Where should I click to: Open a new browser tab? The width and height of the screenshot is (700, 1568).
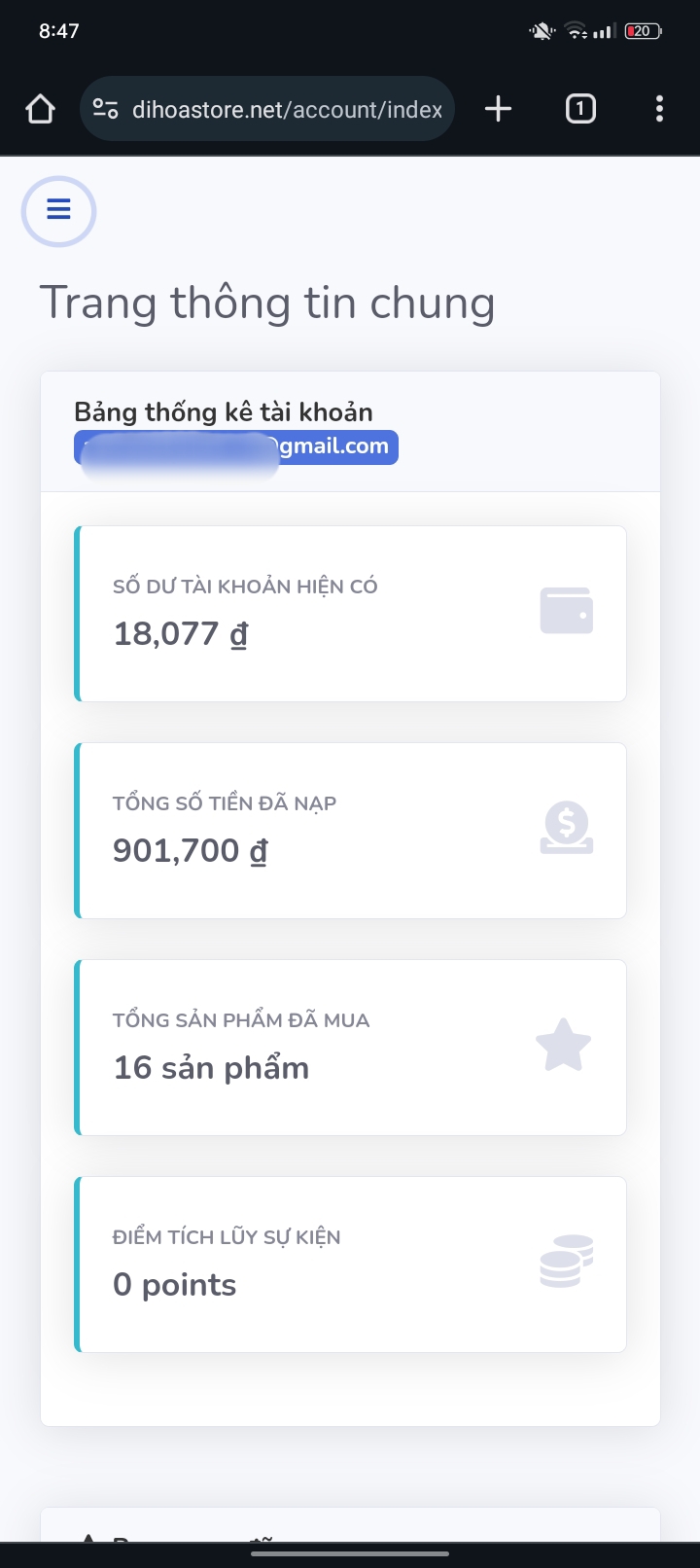[498, 109]
